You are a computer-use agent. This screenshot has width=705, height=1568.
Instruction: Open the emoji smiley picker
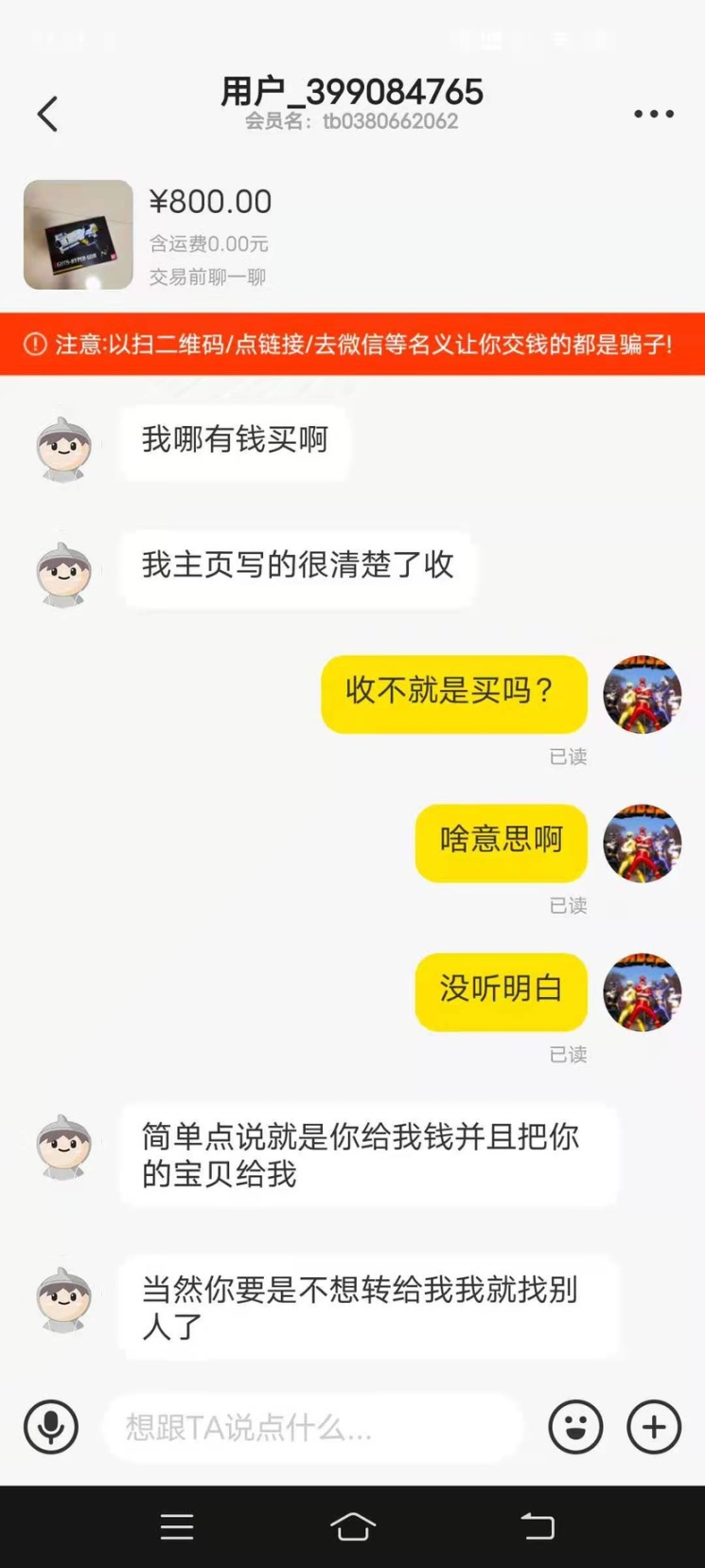point(575,1426)
